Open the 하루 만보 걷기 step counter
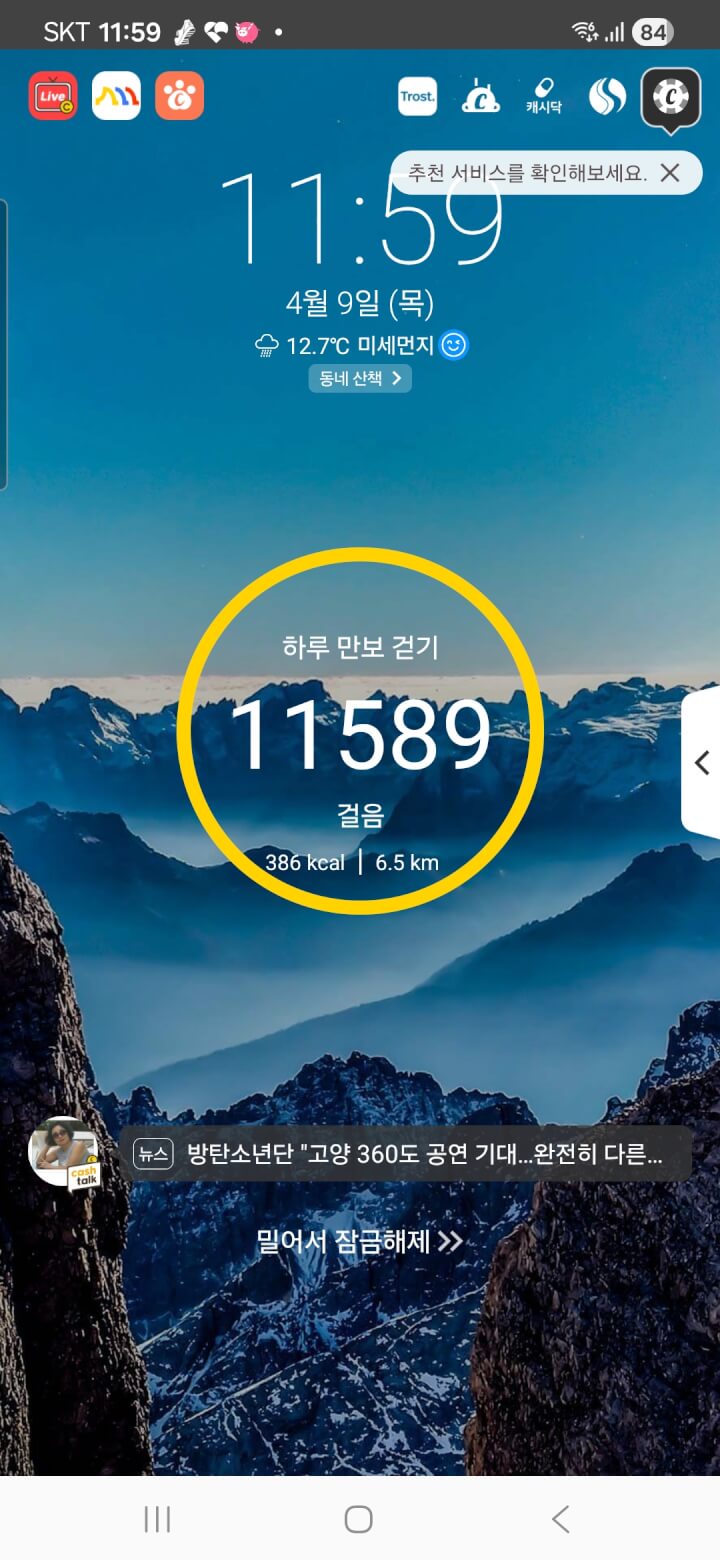 [360, 737]
